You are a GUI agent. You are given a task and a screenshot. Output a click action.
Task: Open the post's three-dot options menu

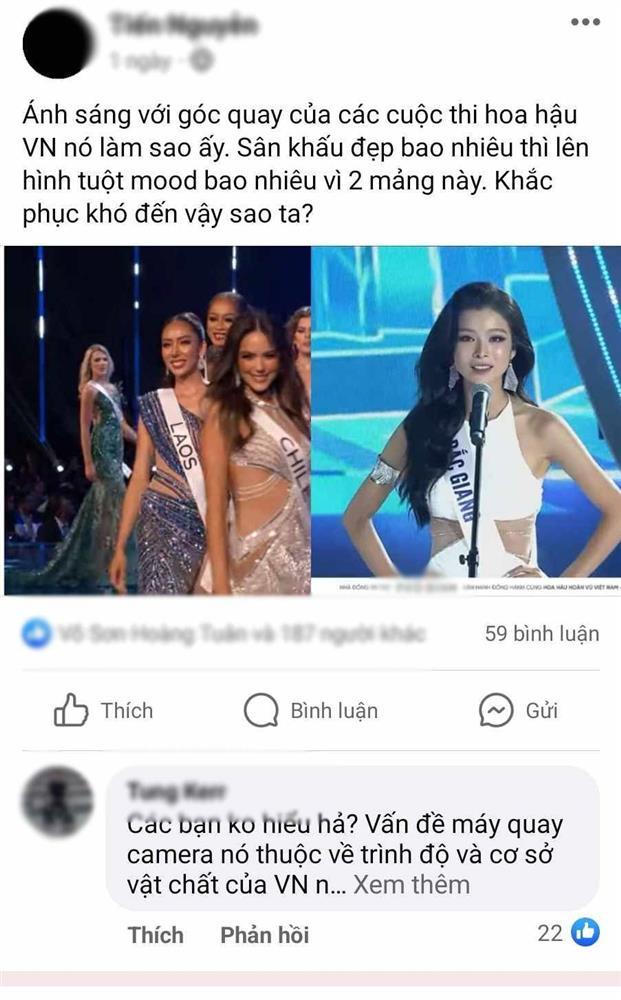point(585,22)
